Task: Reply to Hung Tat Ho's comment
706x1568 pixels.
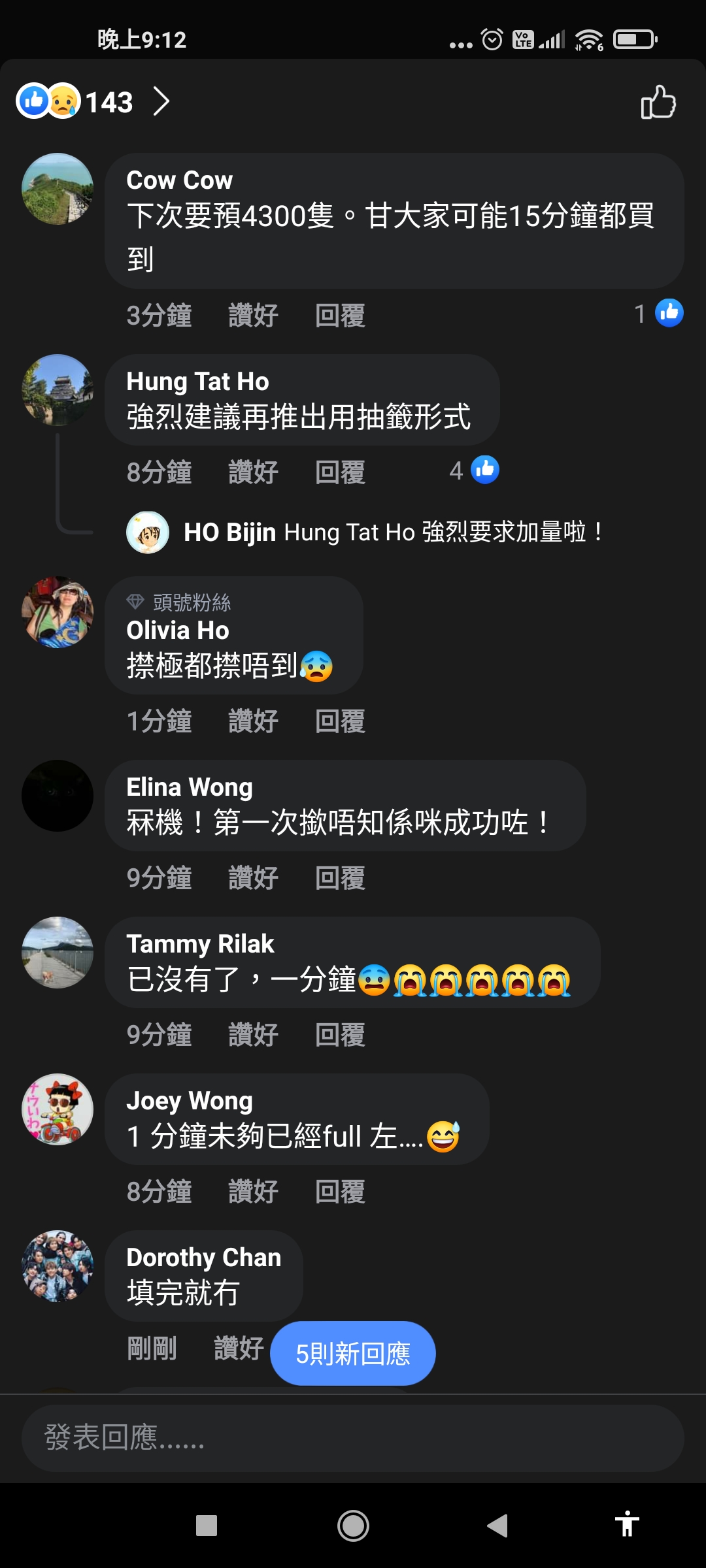Action: tap(340, 472)
